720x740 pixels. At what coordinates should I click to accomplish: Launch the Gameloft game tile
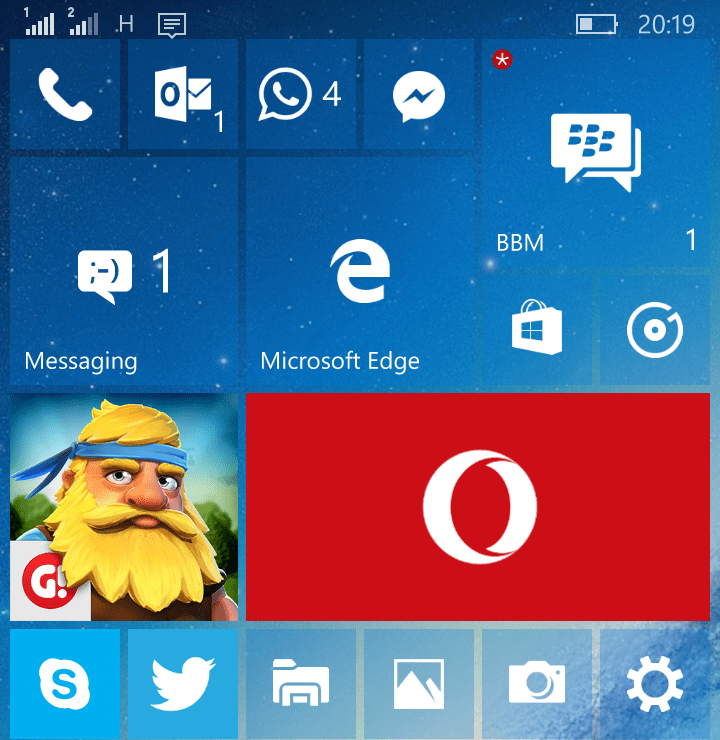pyautogui.click(x=124, y=507)
